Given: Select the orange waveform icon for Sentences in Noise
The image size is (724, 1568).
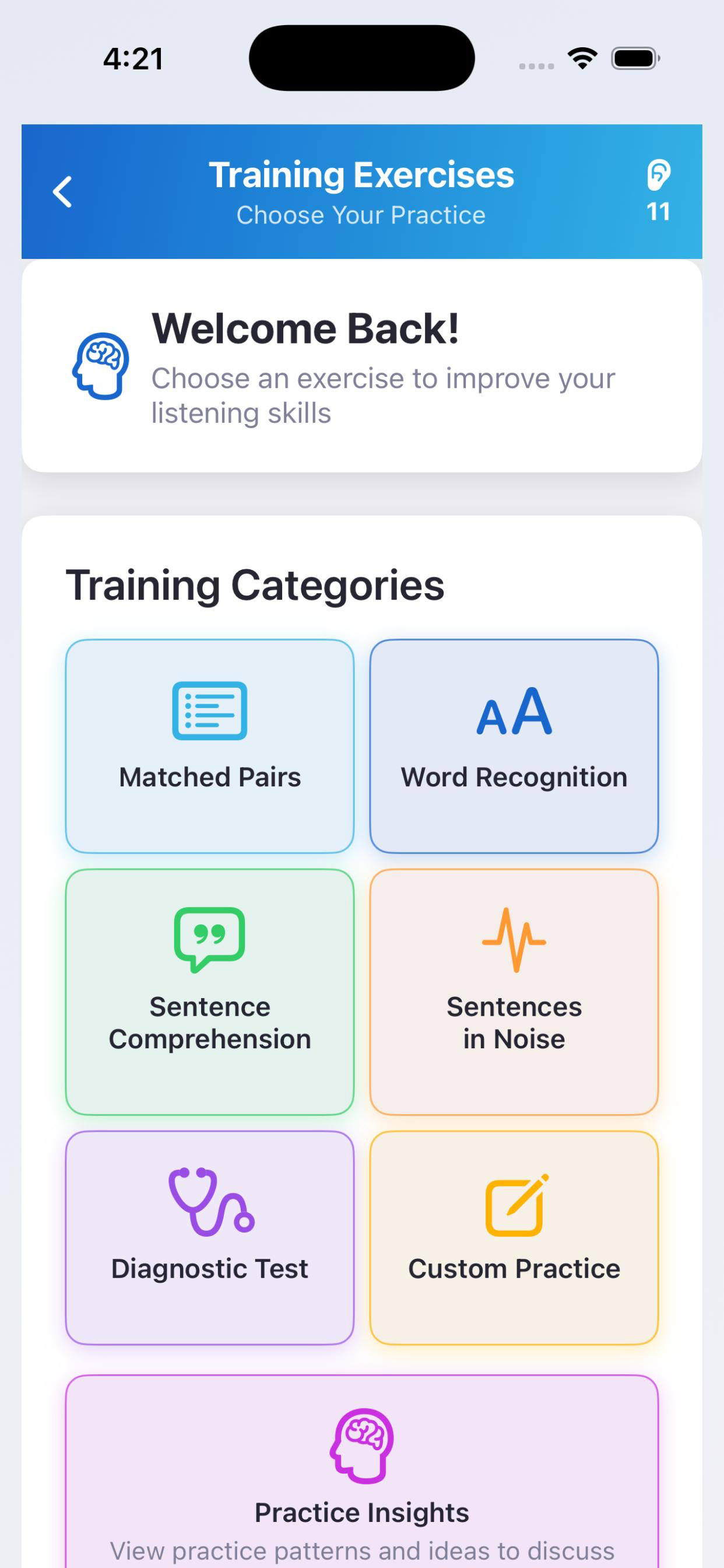Looking at the screenshot, I should [x=514, y=940].
